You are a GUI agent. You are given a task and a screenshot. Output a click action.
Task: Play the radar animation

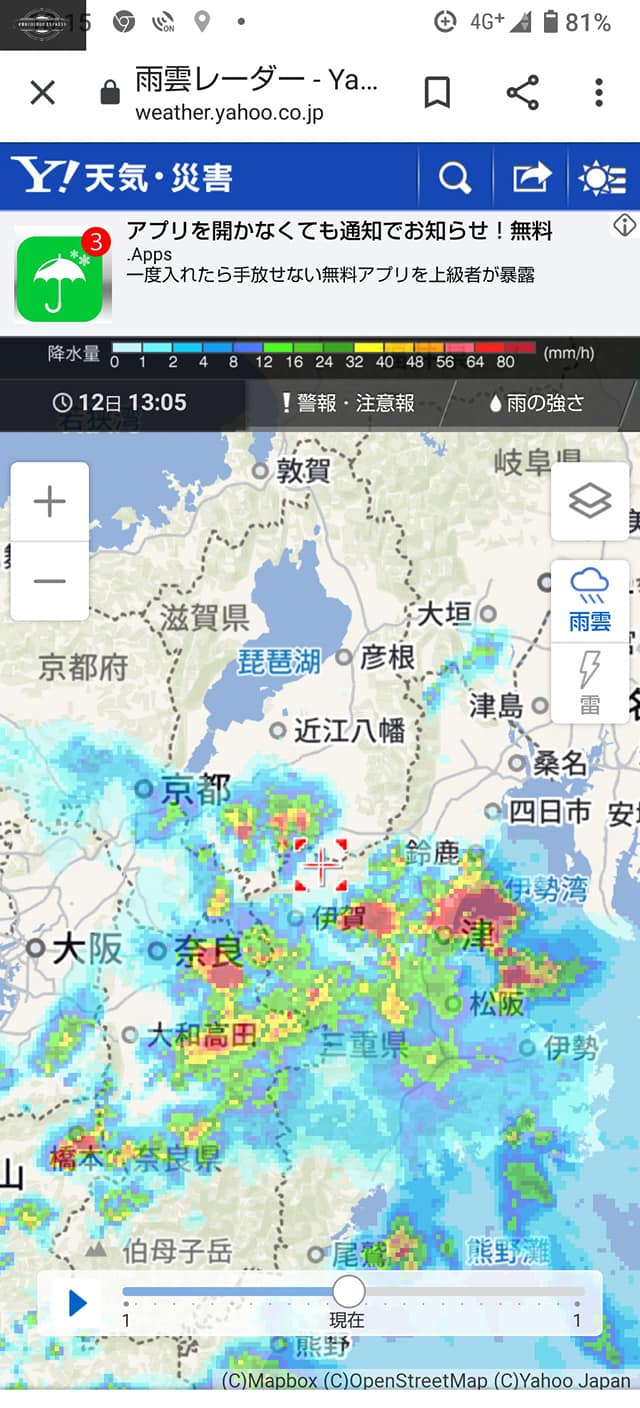77,1303
